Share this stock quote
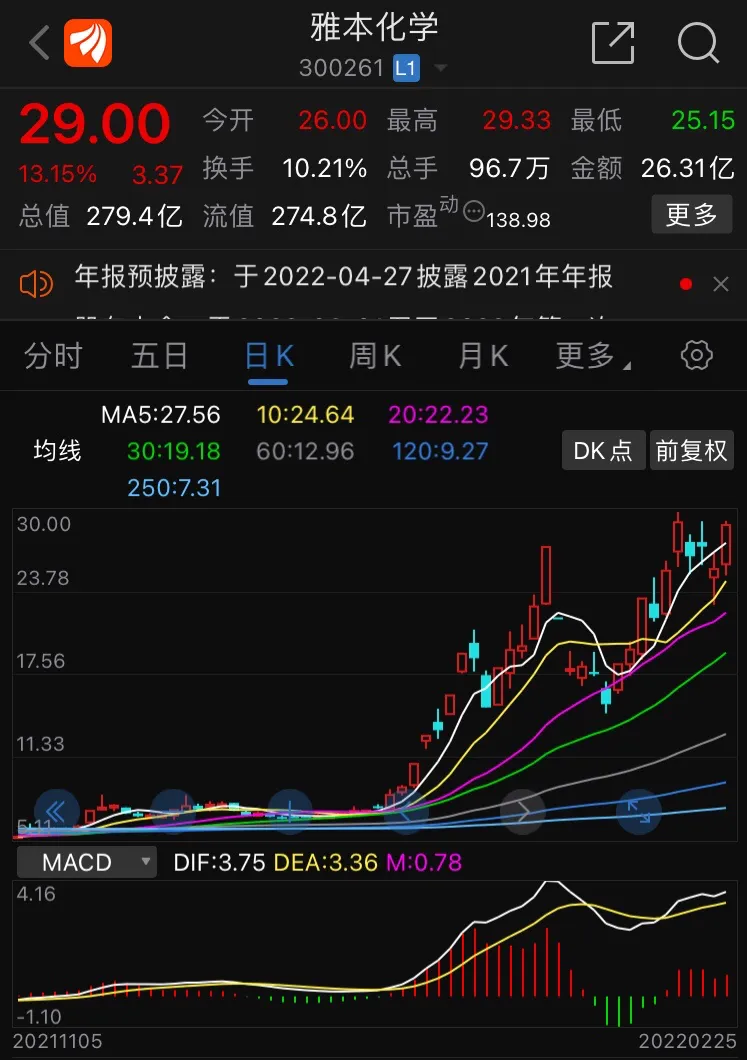This screenshot has height=1060, width=747. [x=613, y=44]
